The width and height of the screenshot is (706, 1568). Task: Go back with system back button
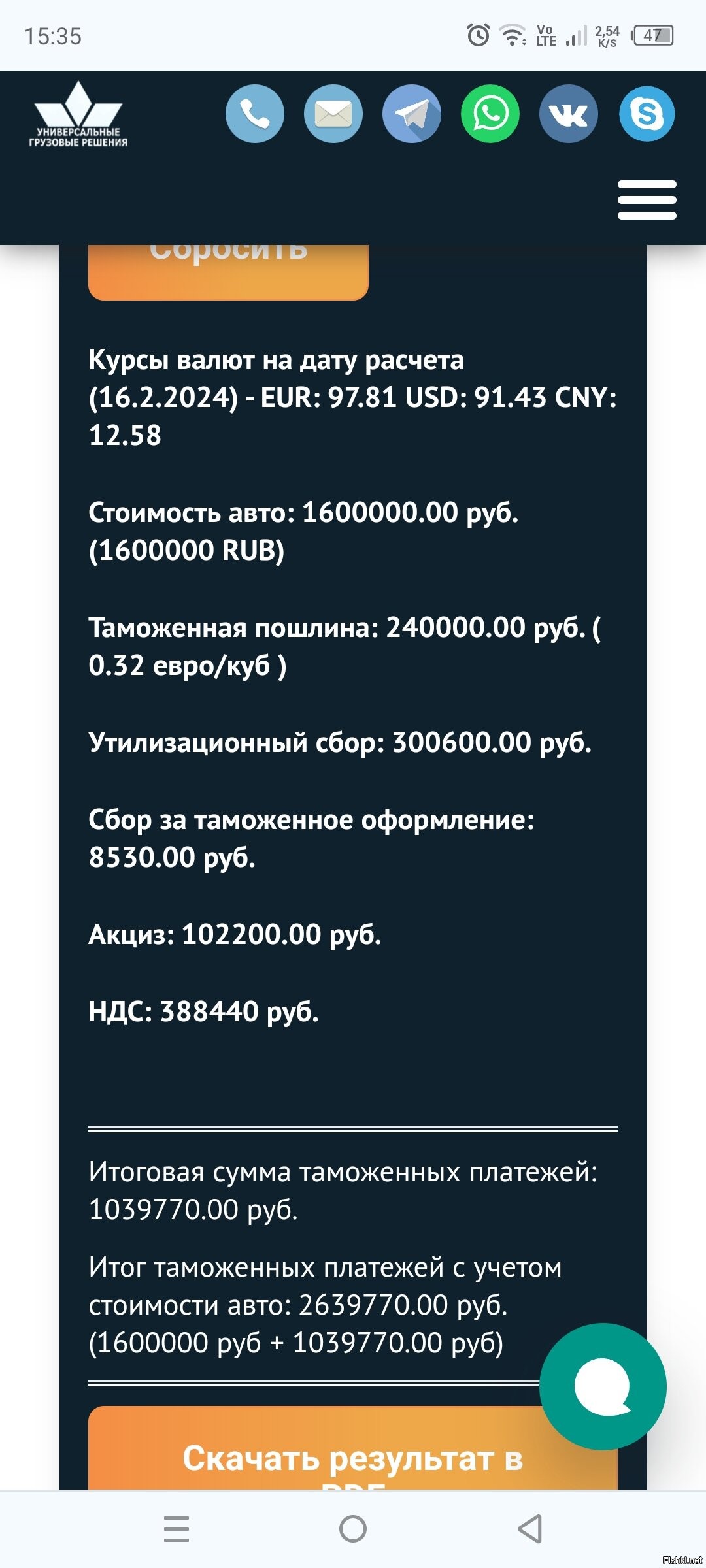point(529,1529)
